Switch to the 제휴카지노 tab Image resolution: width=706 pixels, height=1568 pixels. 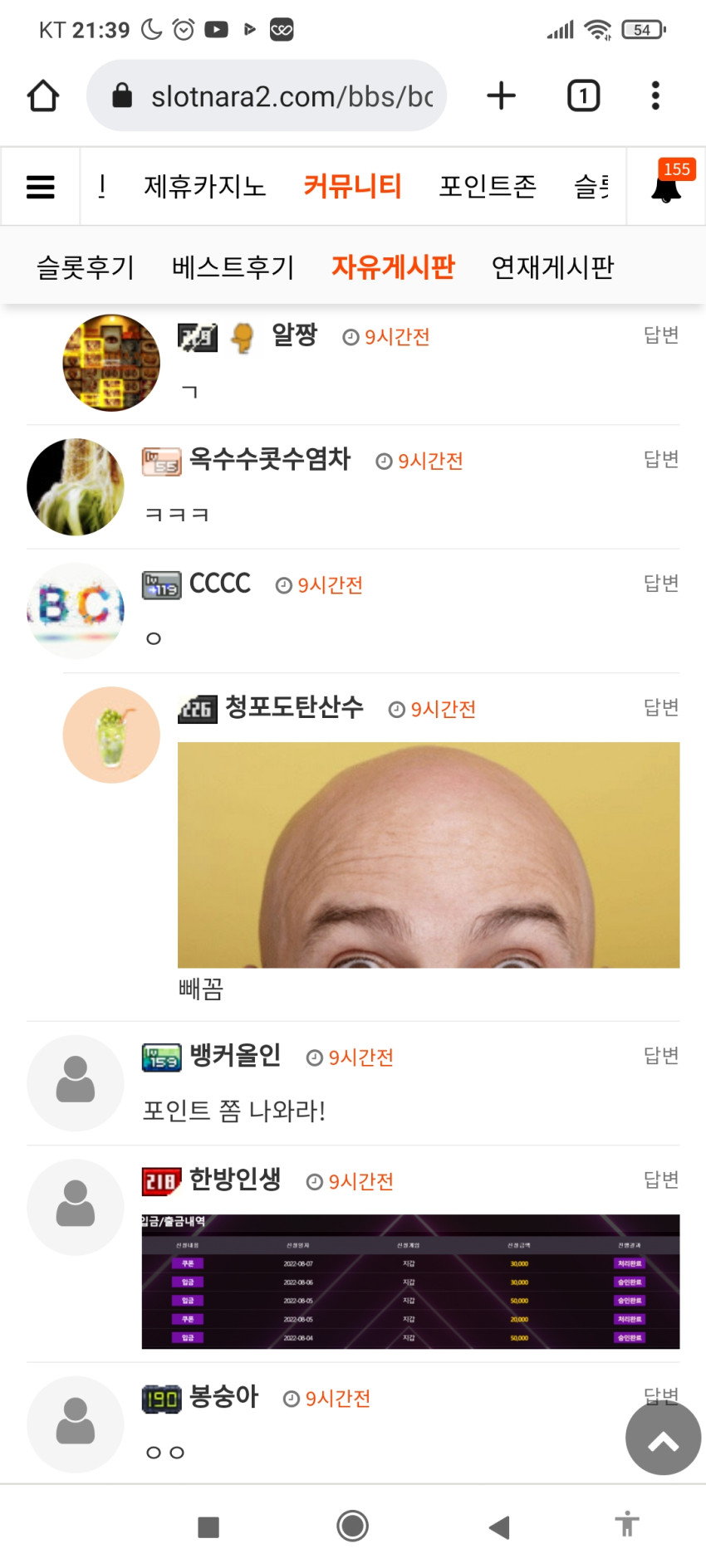click(205, 186)
